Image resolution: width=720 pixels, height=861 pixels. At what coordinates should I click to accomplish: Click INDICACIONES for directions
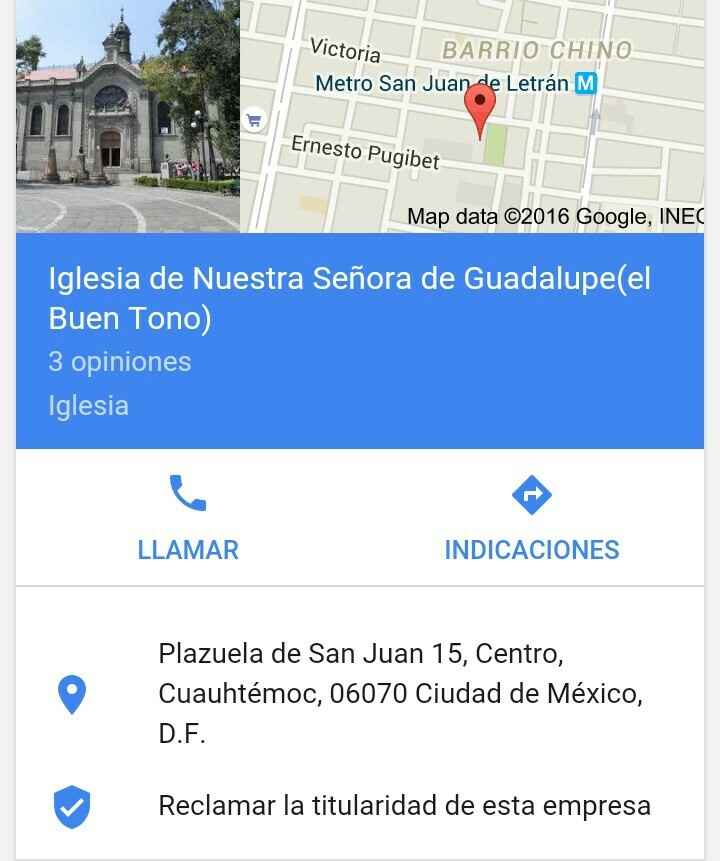click(x=533, y=549)
